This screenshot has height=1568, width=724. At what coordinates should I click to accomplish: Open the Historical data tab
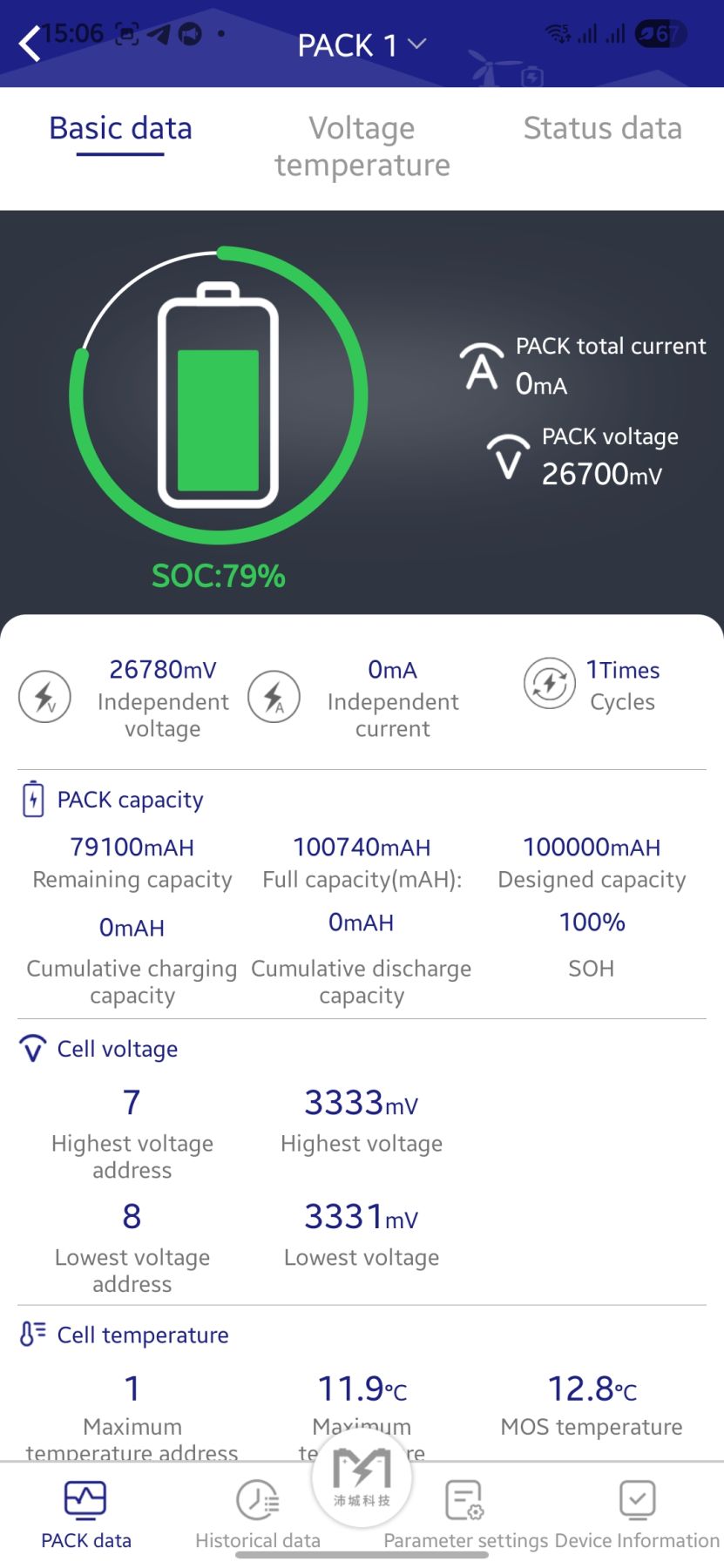pyautogui.click(x=258, y=1515)
